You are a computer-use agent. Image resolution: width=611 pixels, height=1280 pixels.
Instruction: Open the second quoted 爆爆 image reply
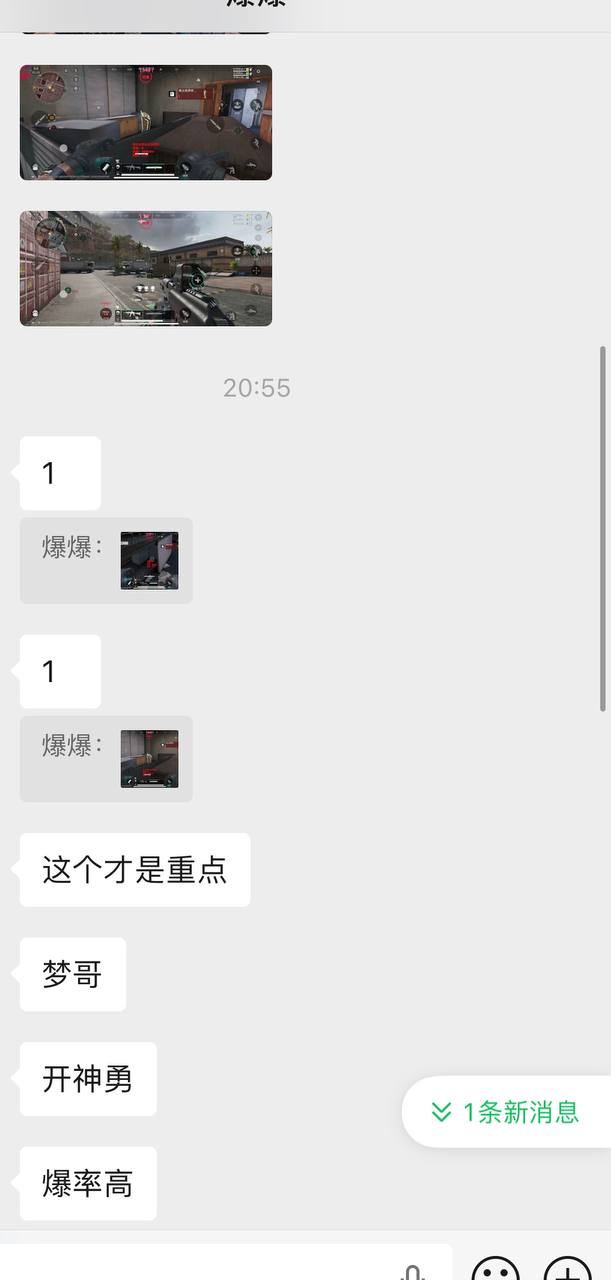149,758
